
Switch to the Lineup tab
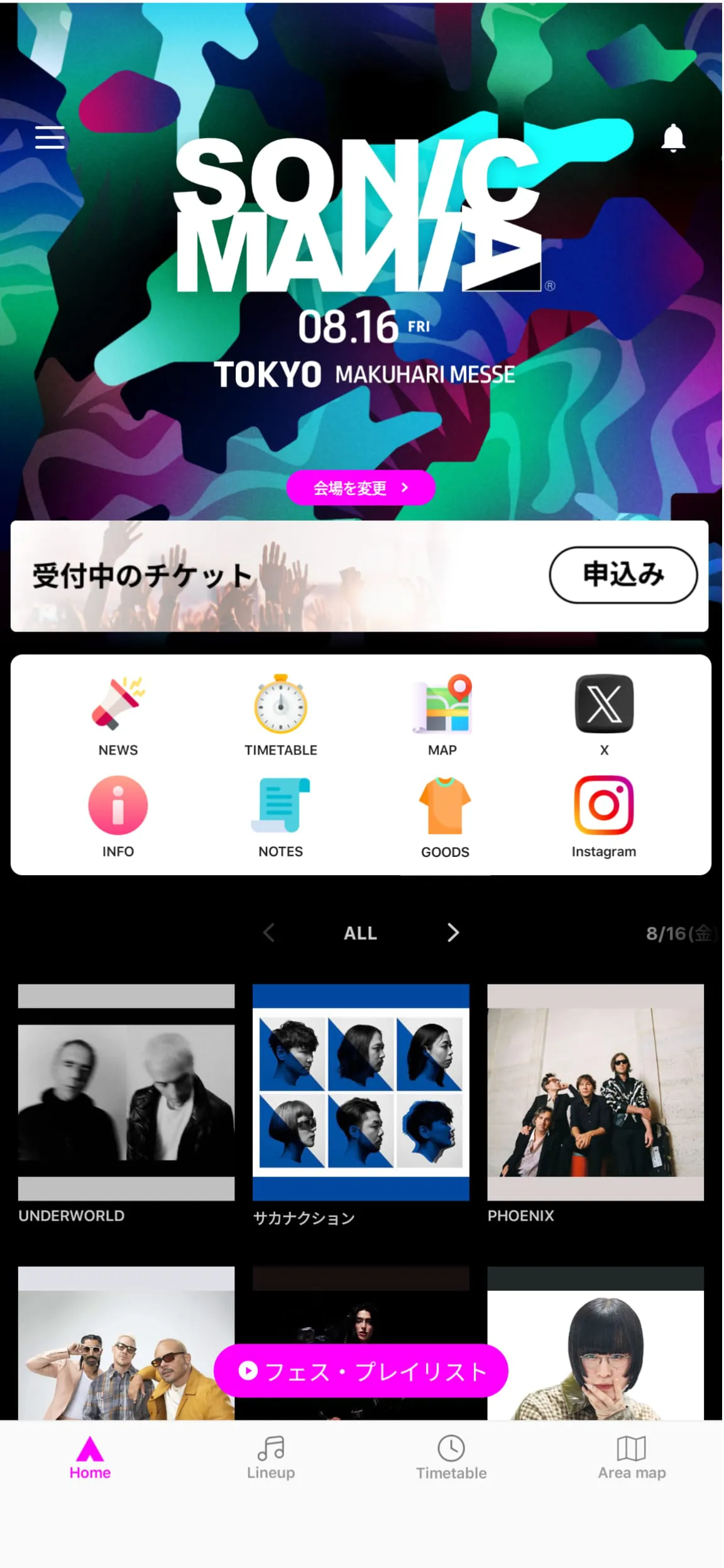tap(271, 1457)
